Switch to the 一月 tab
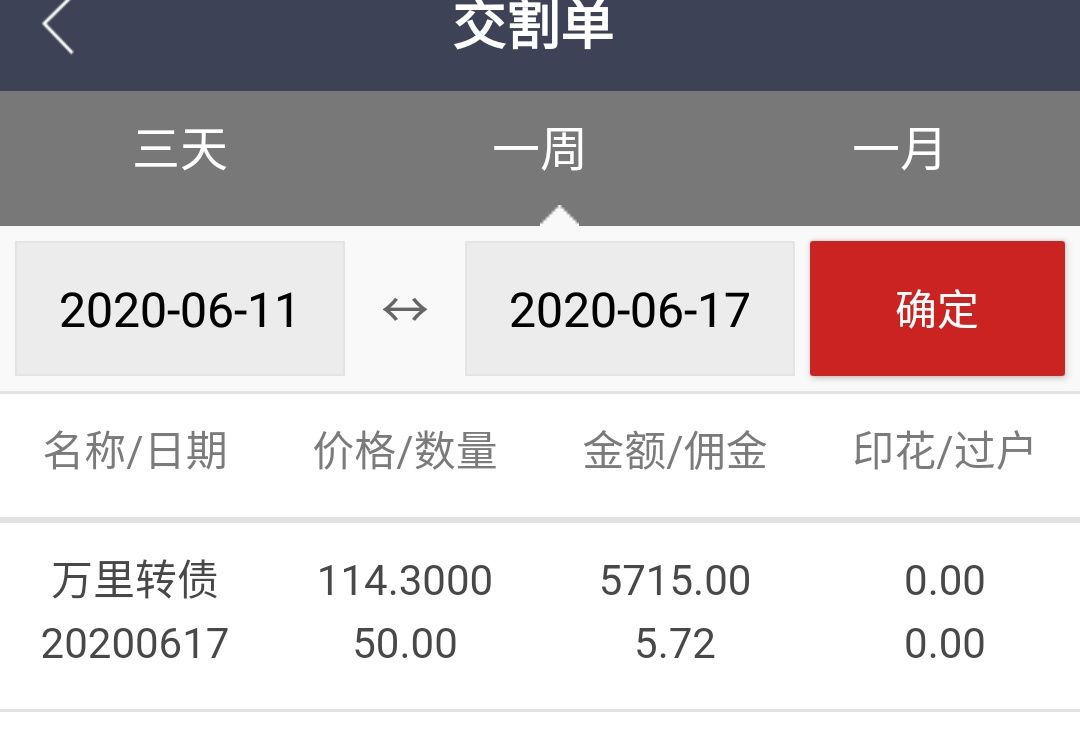Viewport: 1080px width, 731px height. (898, 150)
